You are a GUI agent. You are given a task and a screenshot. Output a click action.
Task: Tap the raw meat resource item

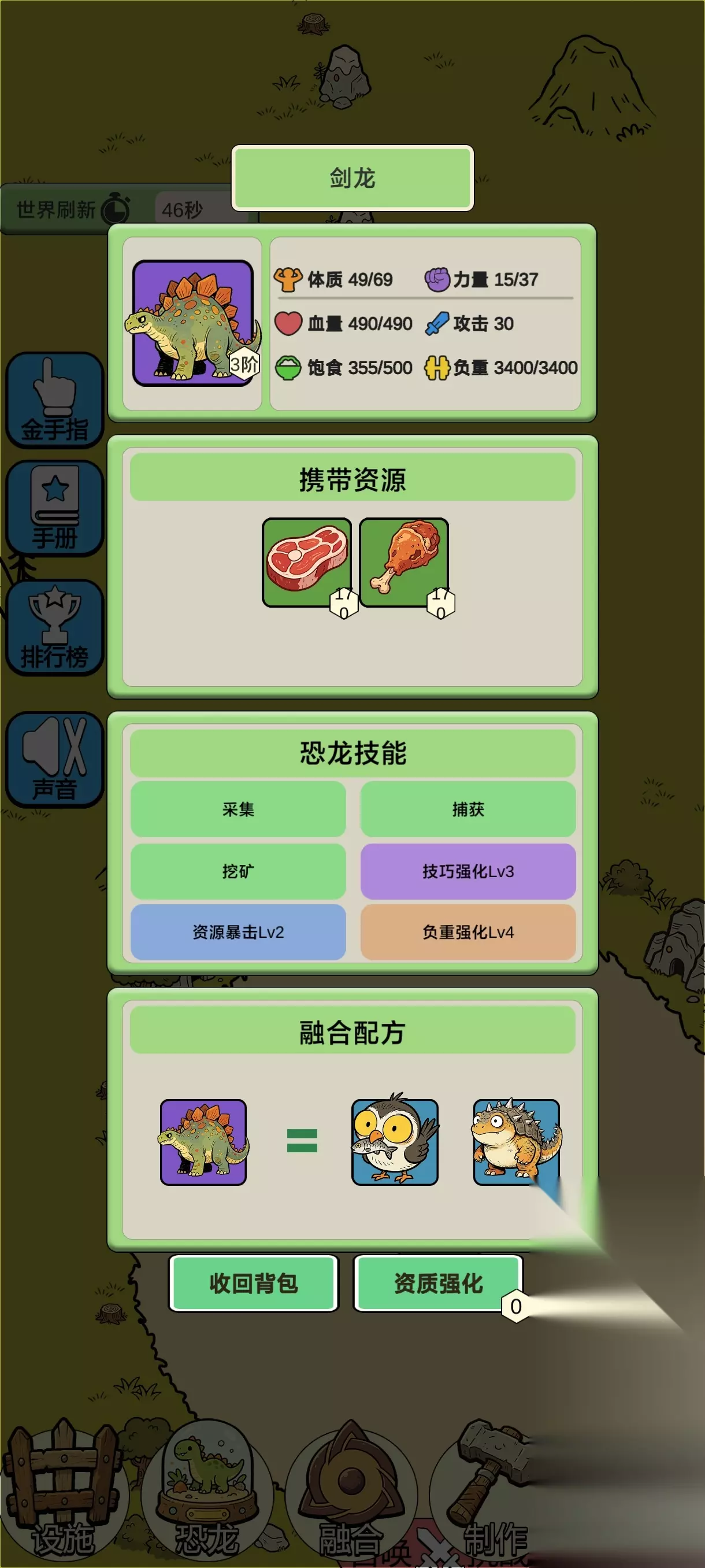pos(307,562)
